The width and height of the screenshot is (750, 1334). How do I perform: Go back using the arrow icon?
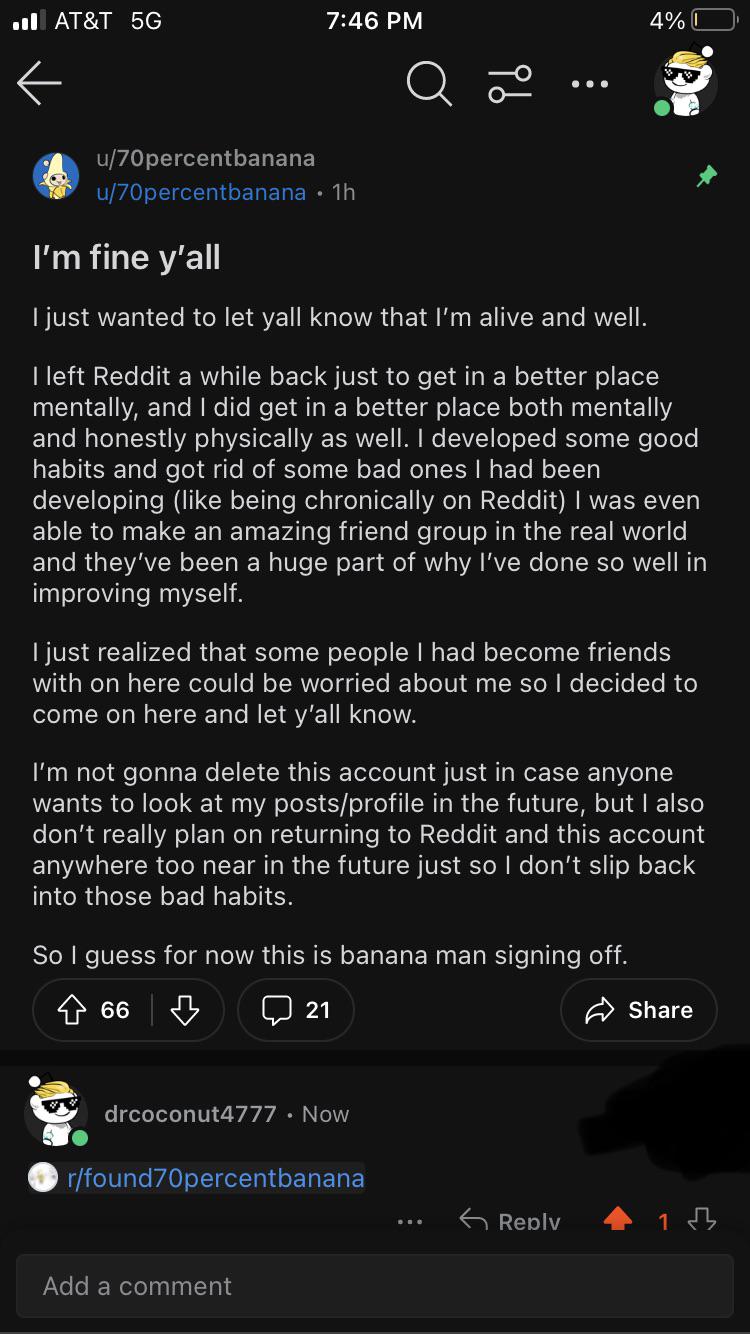click(x=40, y=84)
